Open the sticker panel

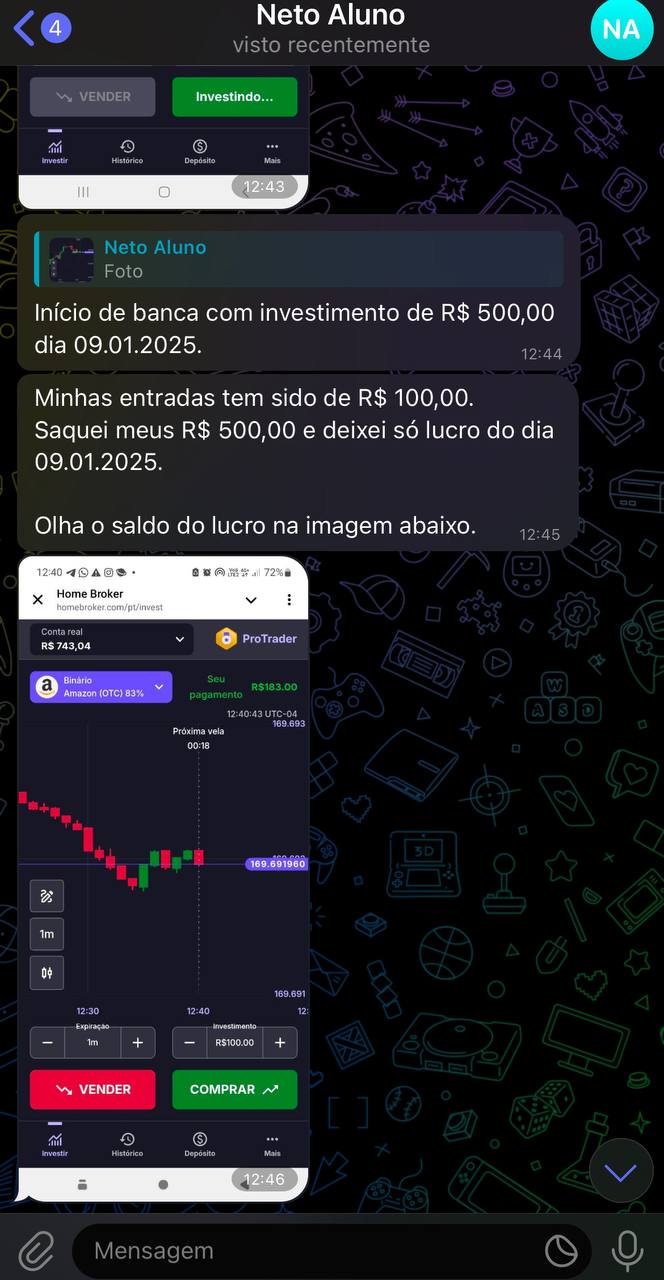click(x=561, y=1250)
